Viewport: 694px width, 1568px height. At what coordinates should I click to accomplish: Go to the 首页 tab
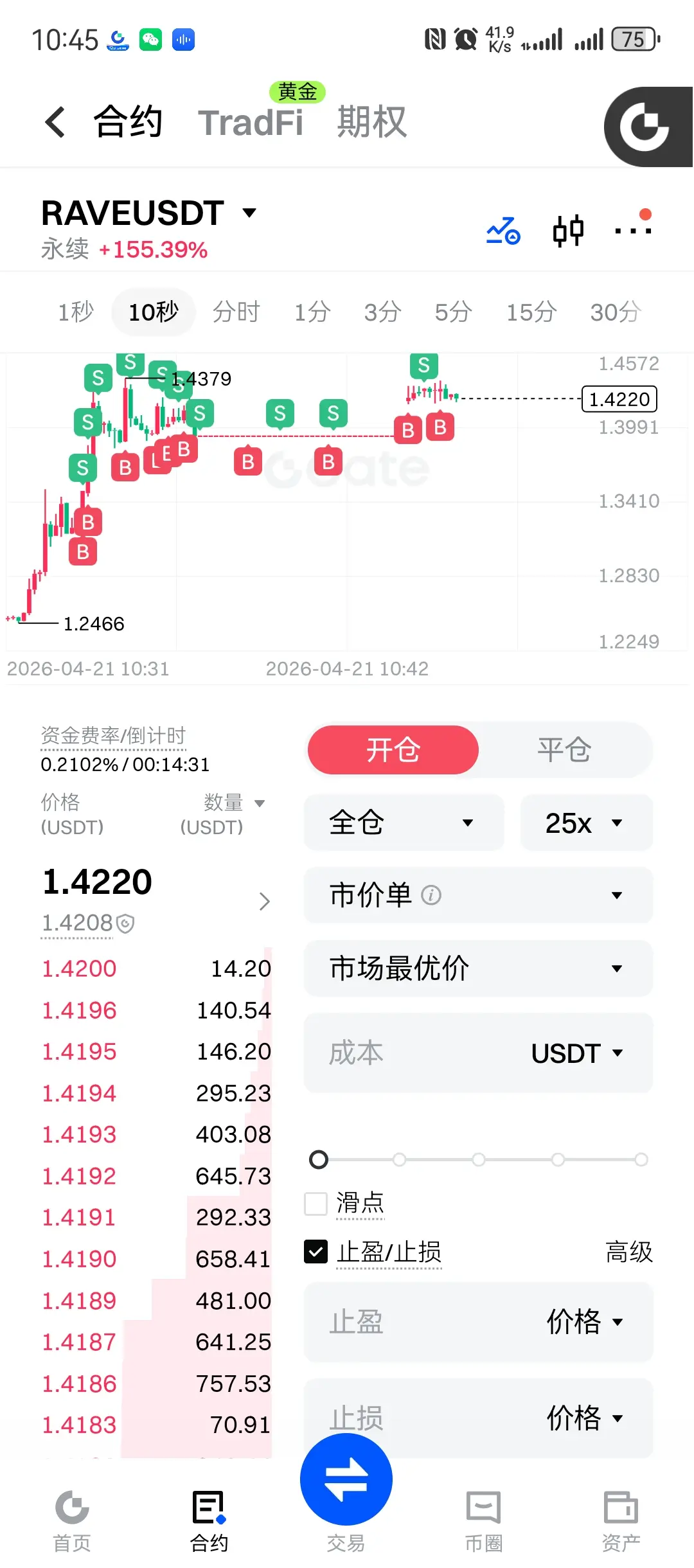coord(72,1520)
